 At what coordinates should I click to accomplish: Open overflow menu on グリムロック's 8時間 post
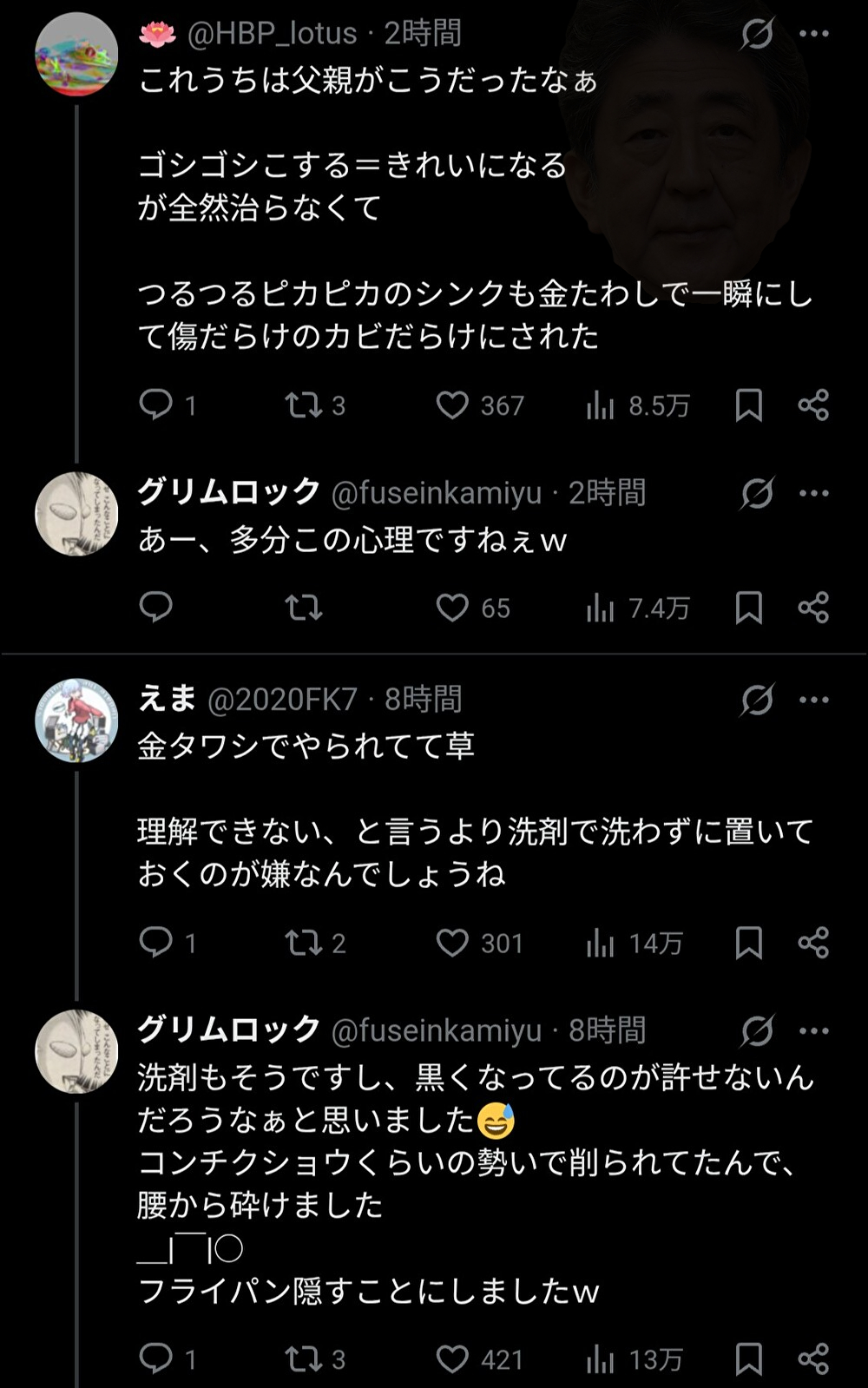[813, 1031]
